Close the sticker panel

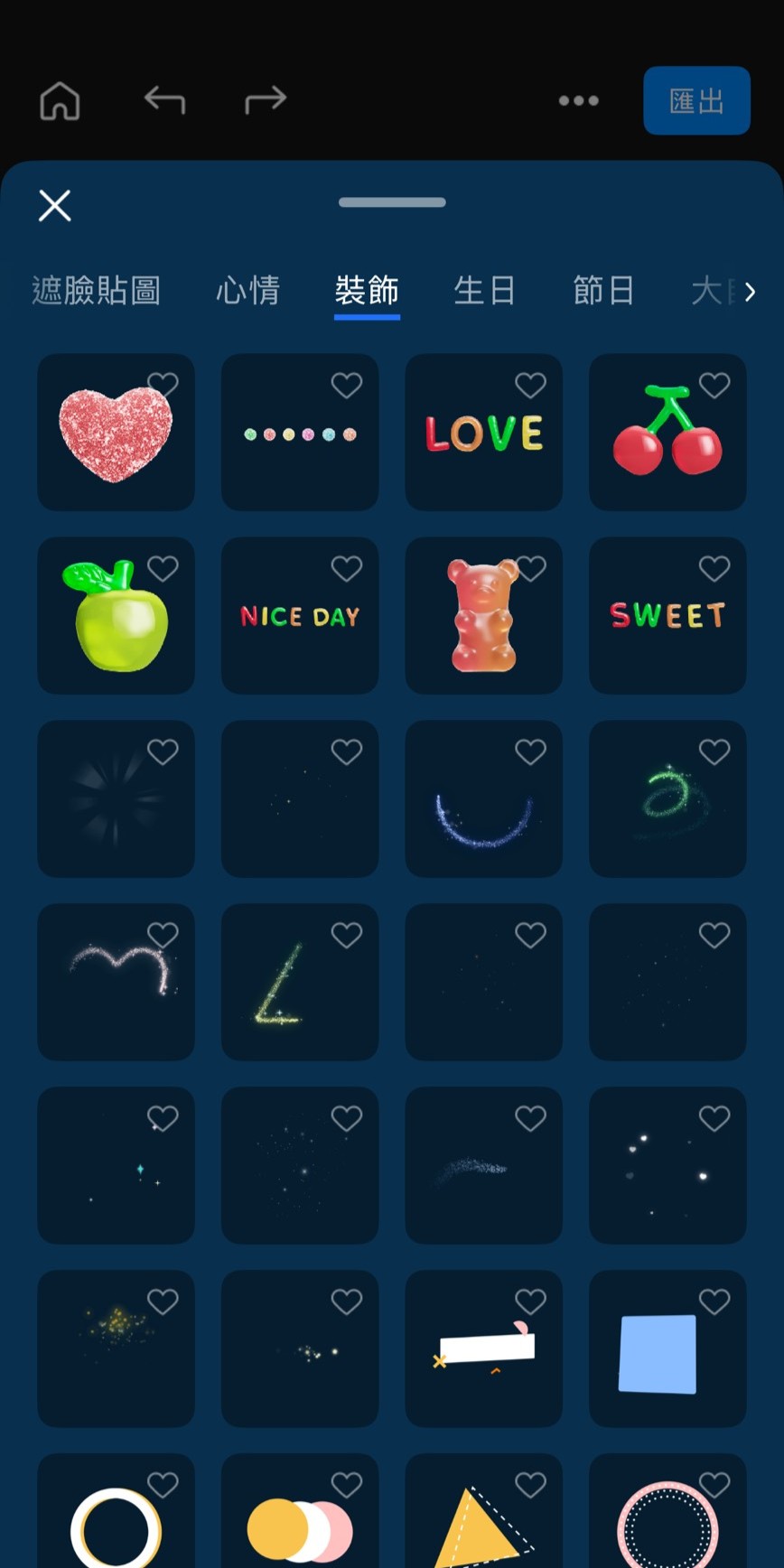pos(55,206)
